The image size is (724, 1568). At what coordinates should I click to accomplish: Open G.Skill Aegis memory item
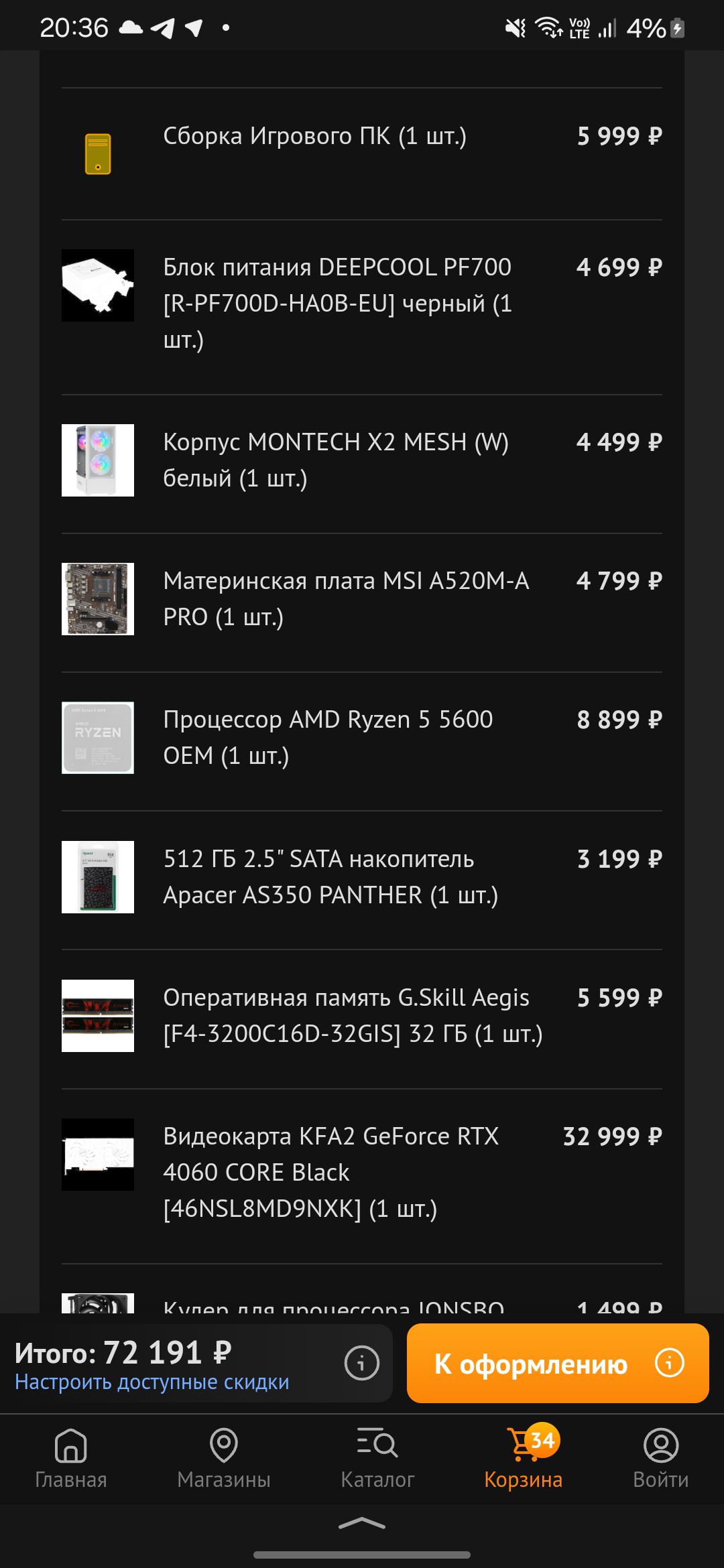tap(352, 1015)
